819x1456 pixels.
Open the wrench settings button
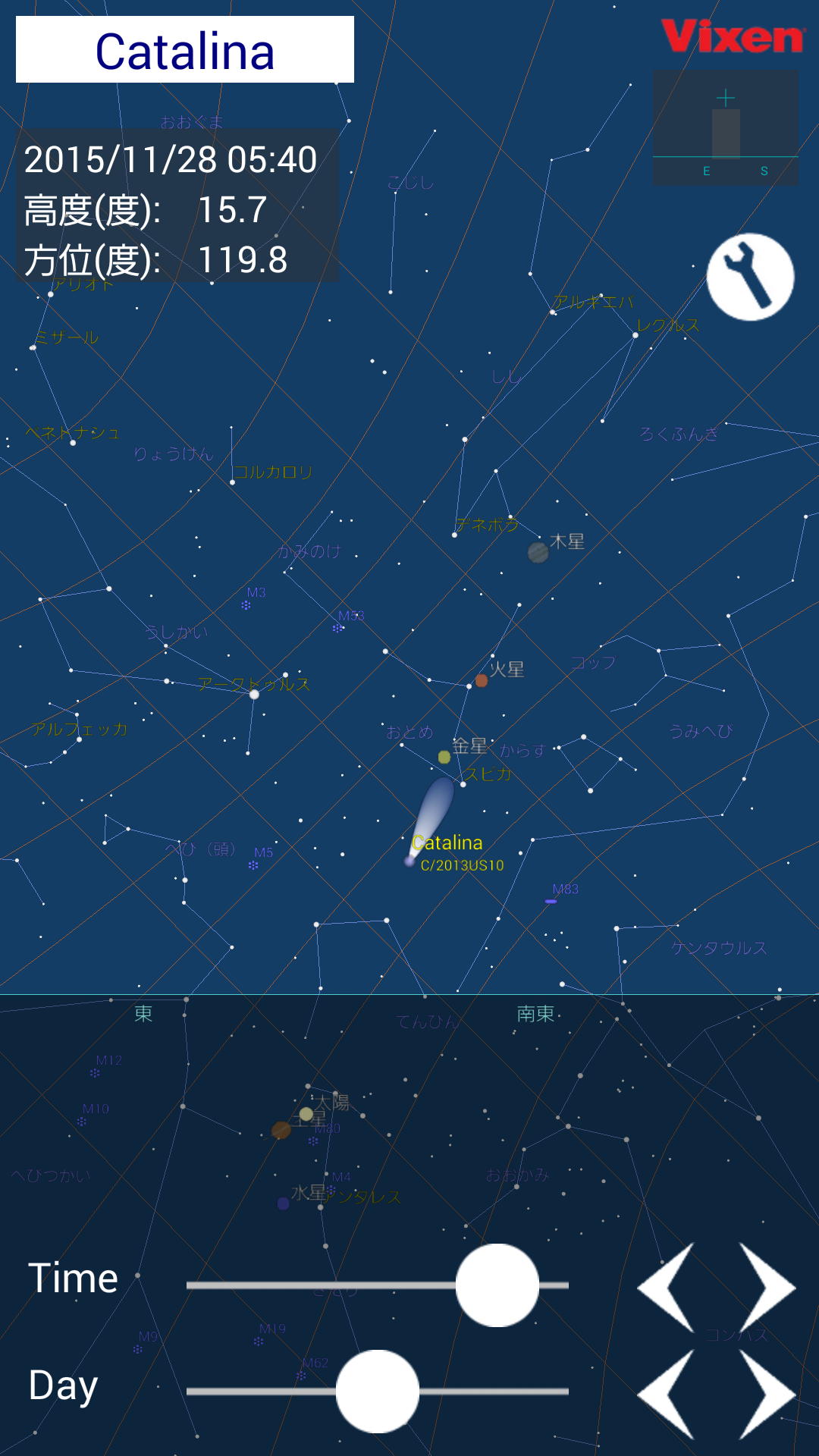(750, 277)
